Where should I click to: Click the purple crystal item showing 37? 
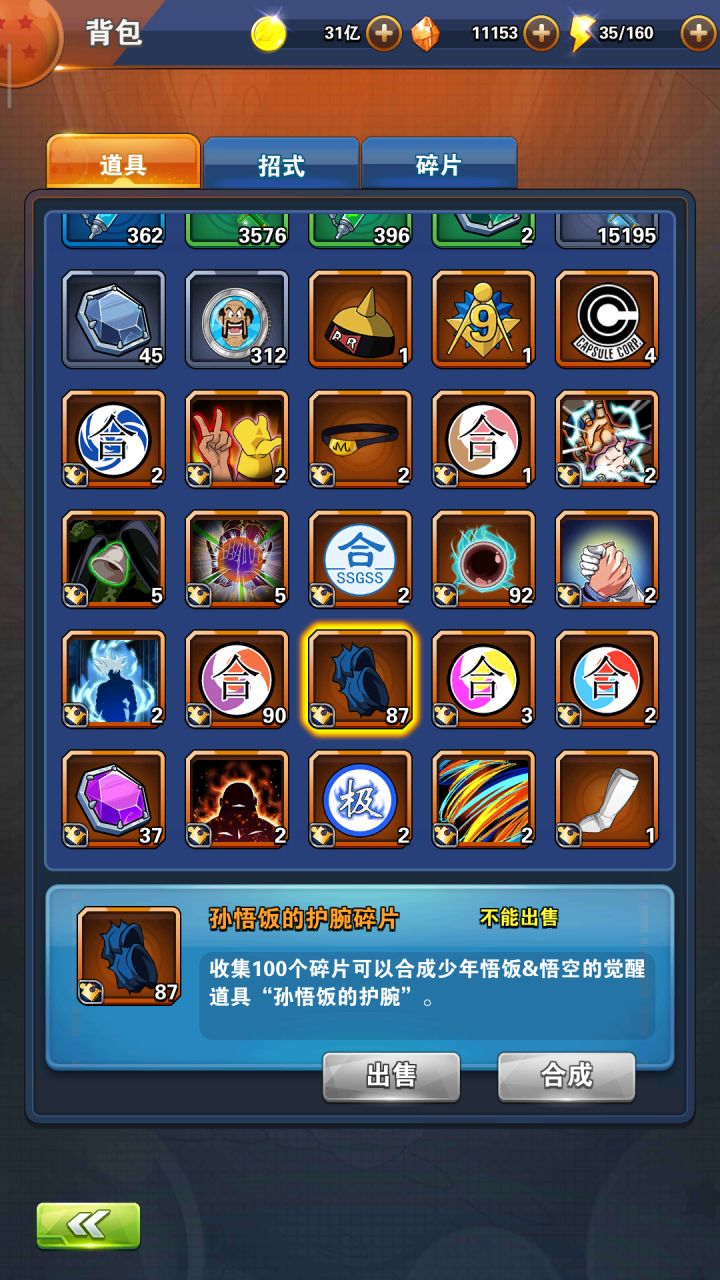(113, 798)
